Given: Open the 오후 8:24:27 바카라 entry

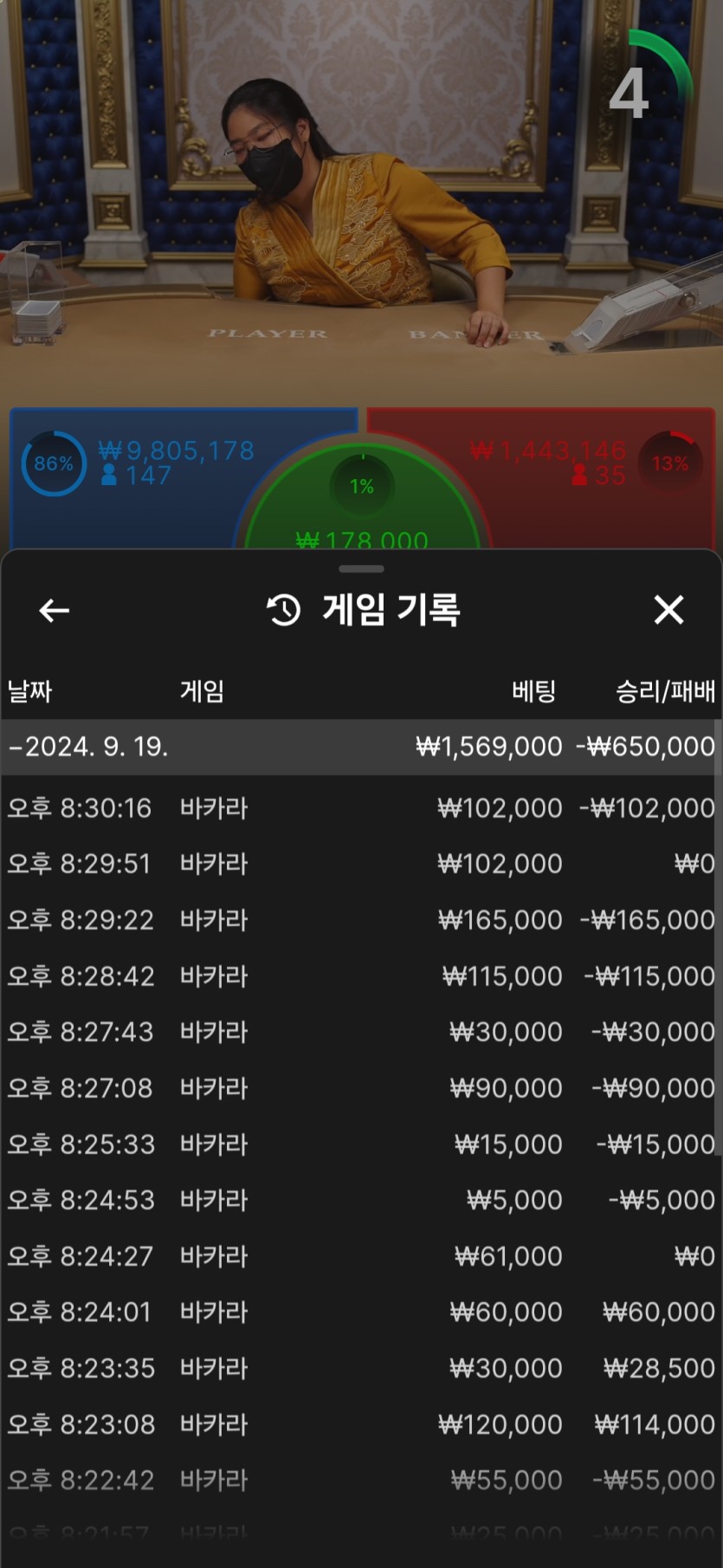Looking at the screenshot, I should [x=361, y=1256].
